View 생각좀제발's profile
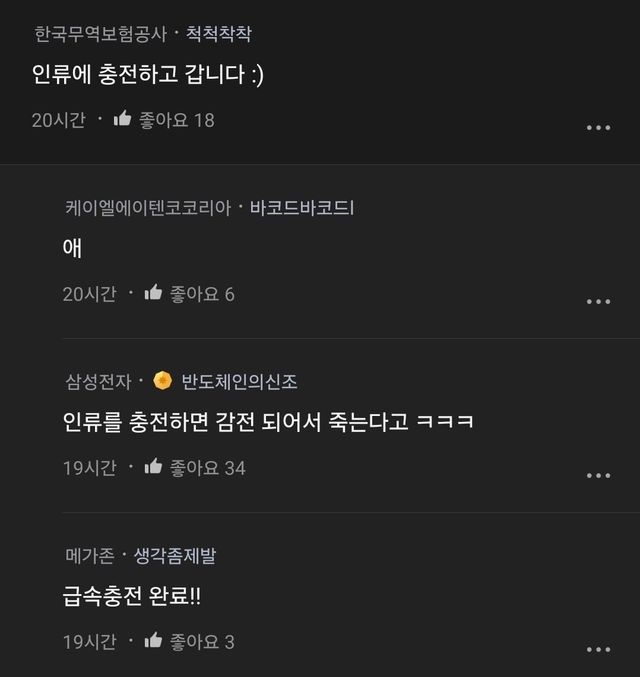 (x=175, y=555)
